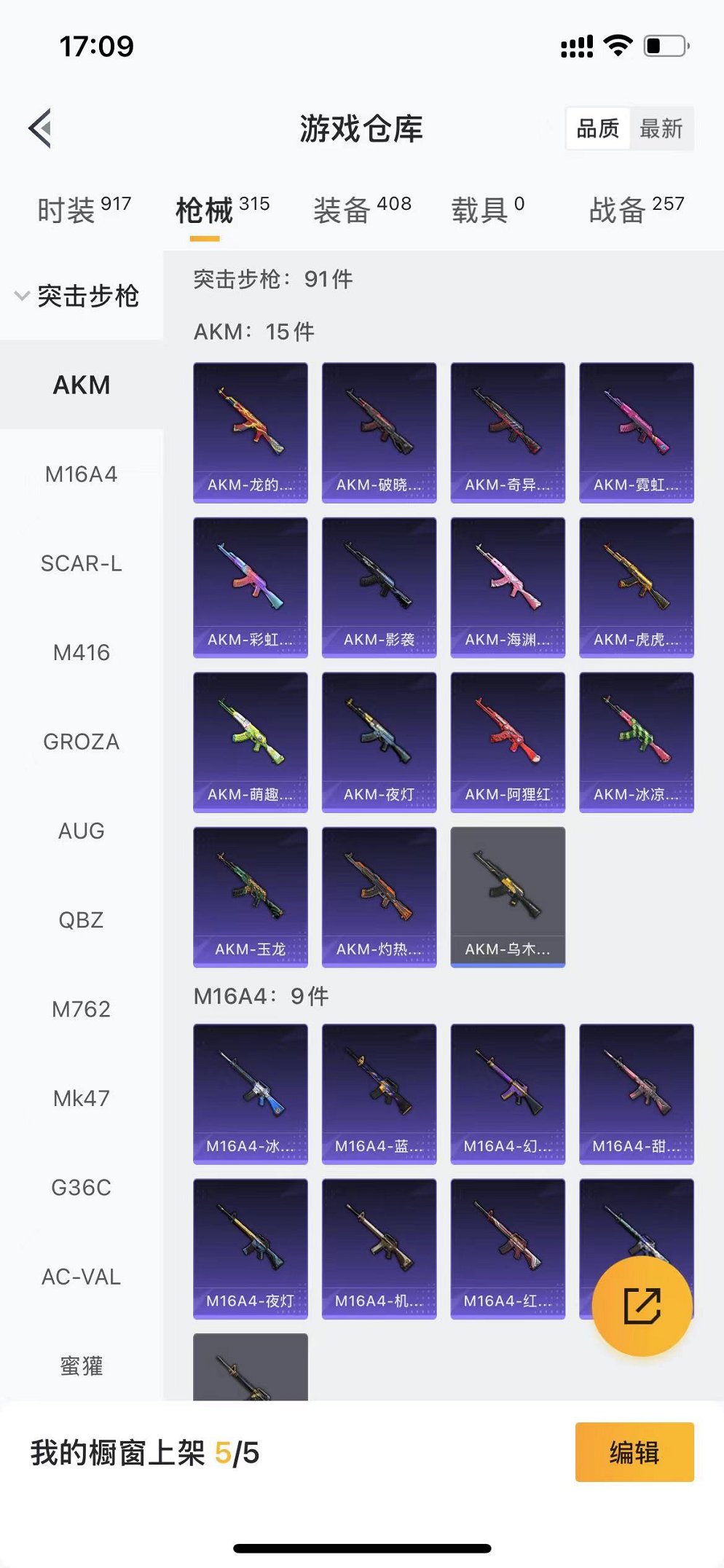The image size is (724, 1568).
Task: Open the 战备 tab
Action: pos(636,210)
